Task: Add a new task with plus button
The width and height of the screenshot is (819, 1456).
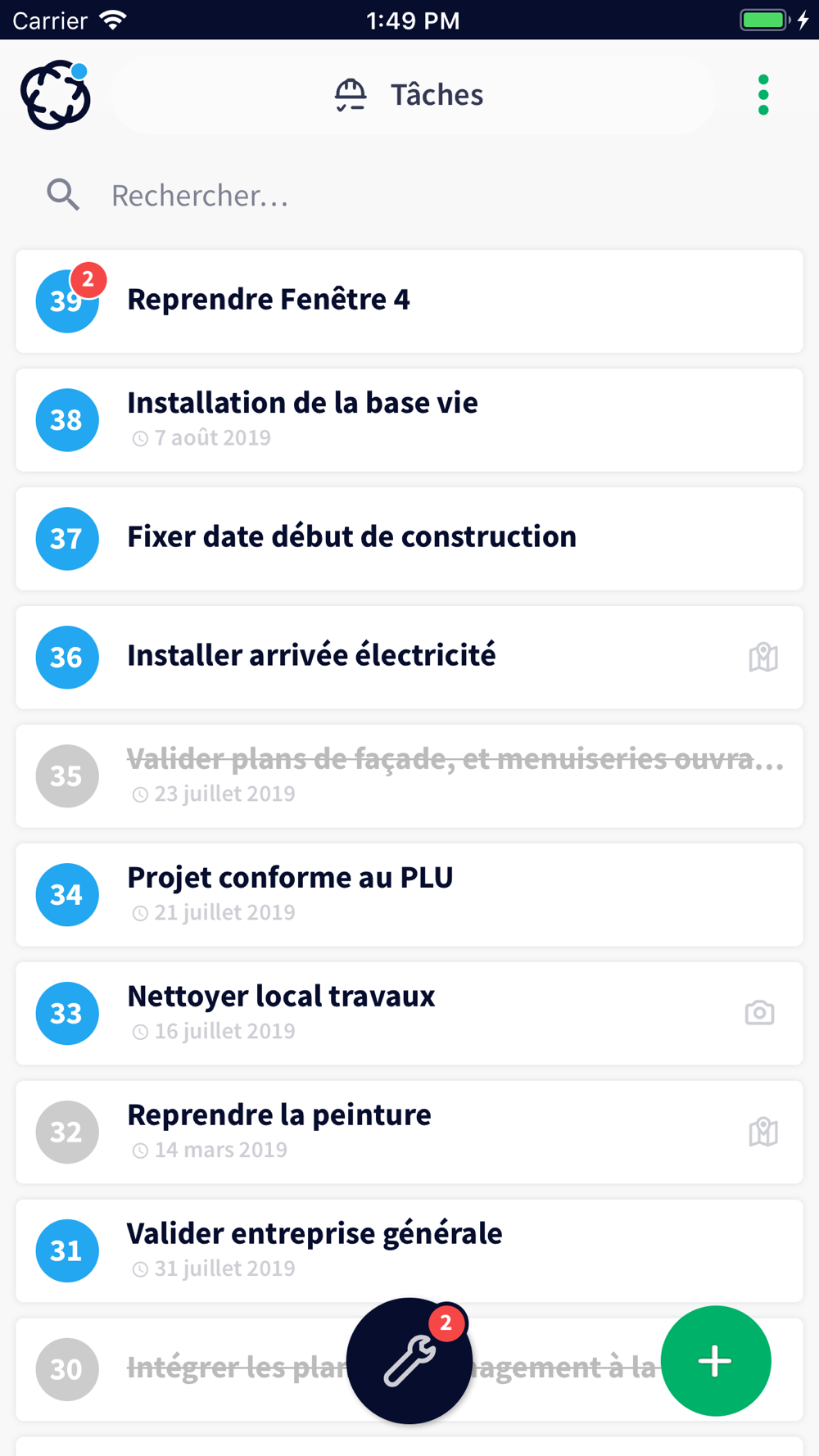Action: [x=716, y=1361]
